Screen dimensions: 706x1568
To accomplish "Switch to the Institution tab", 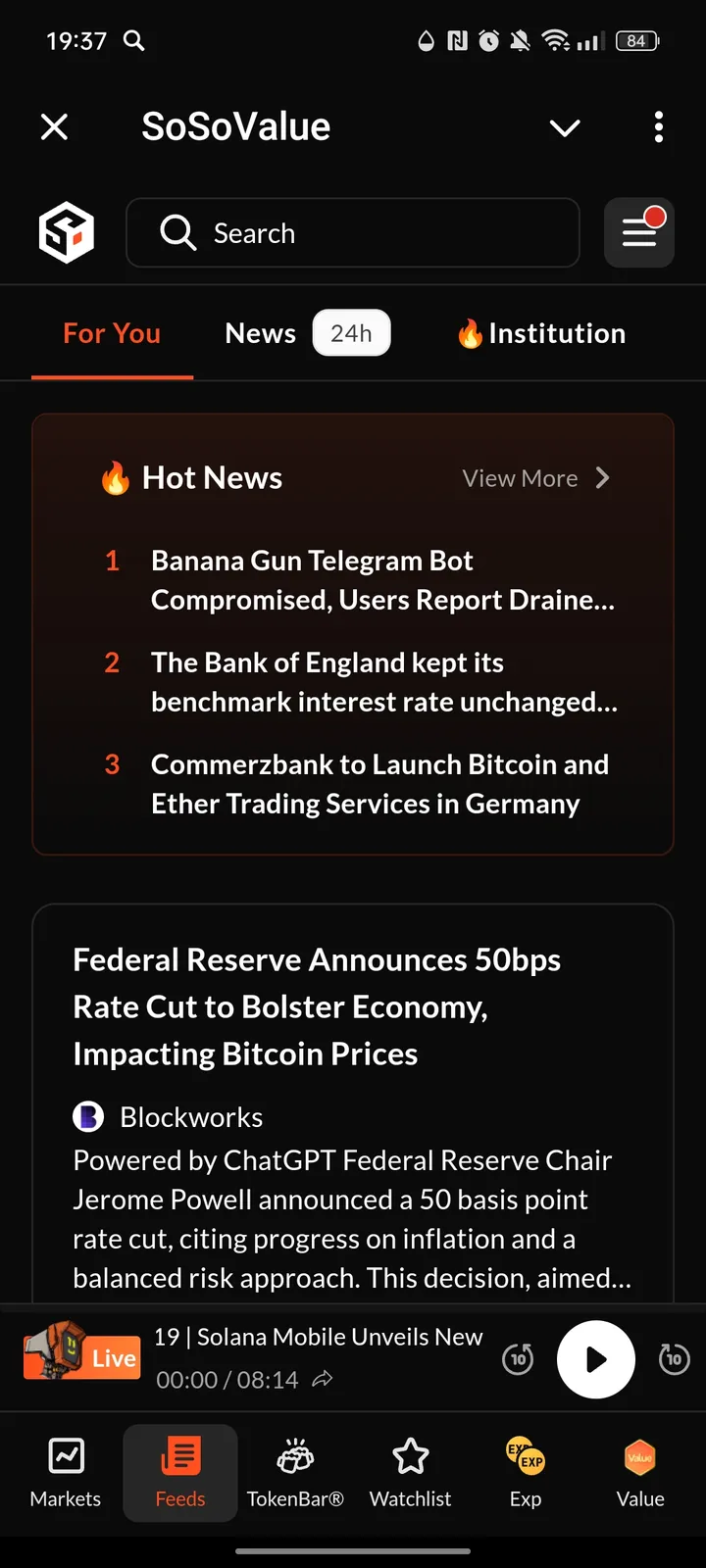I will point(541,333).
